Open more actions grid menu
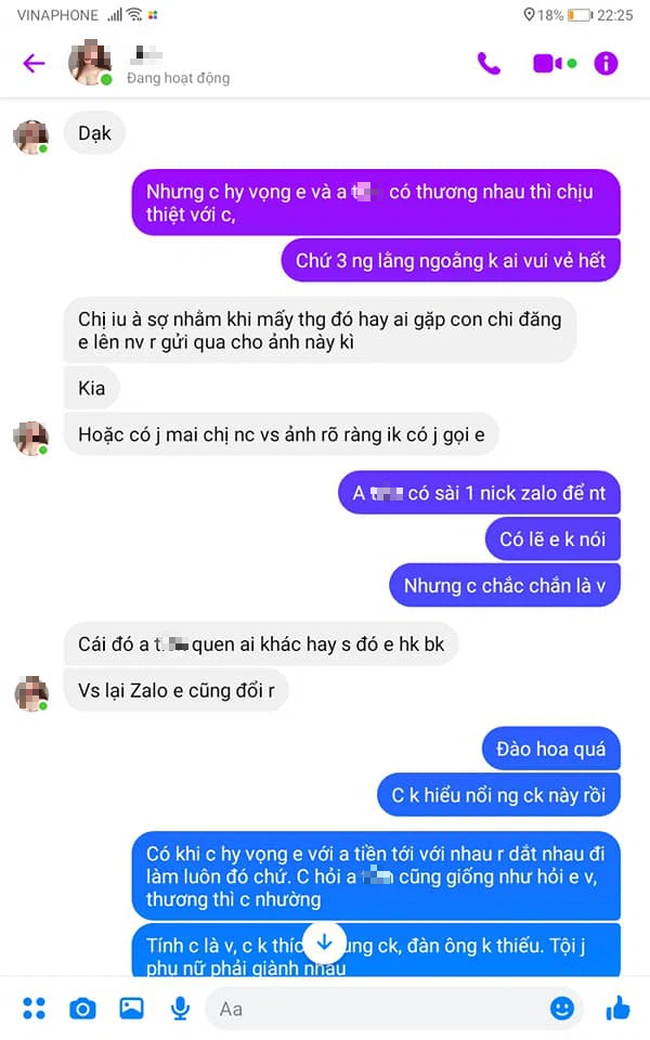 34,1008
